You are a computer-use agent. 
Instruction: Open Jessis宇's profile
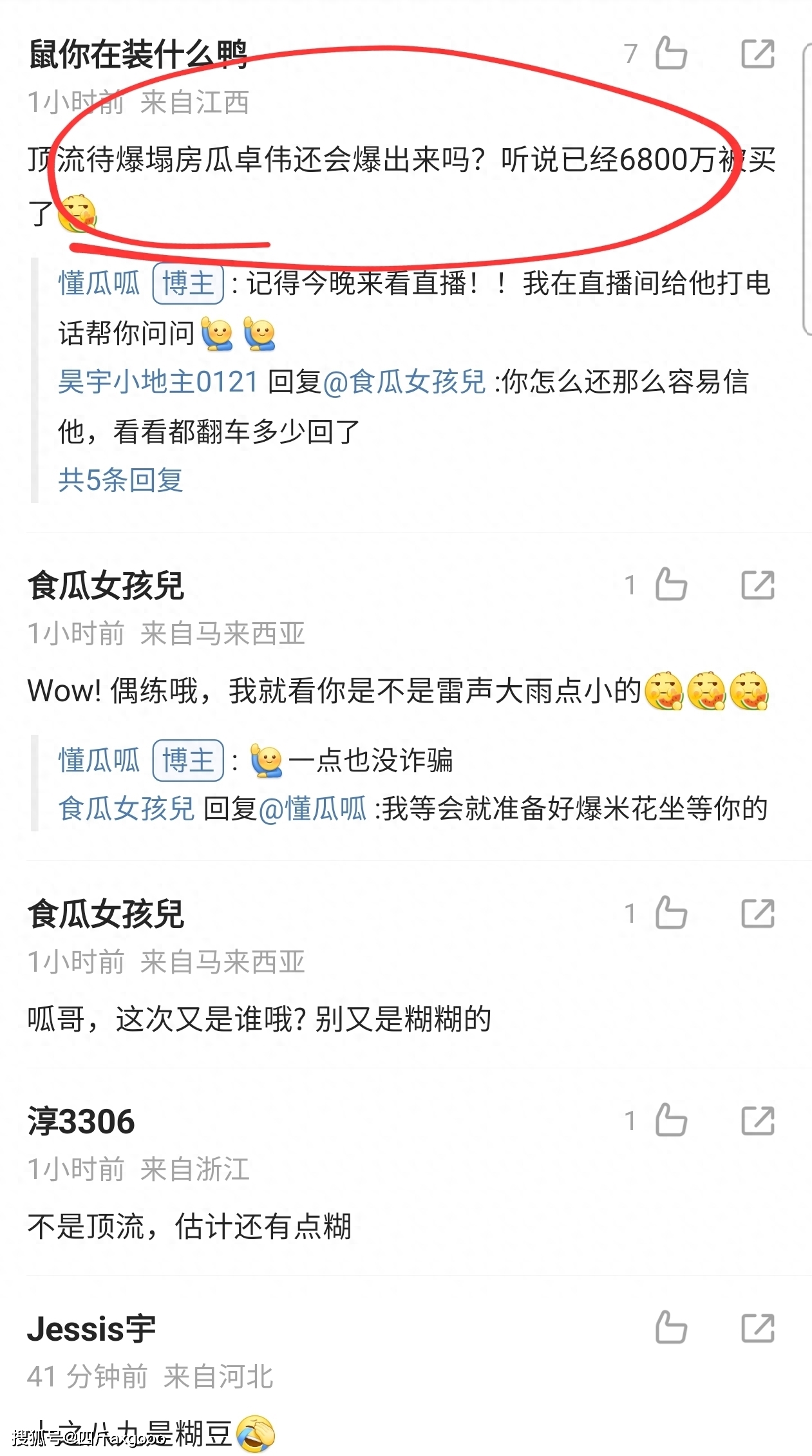tap(91, 1329)
